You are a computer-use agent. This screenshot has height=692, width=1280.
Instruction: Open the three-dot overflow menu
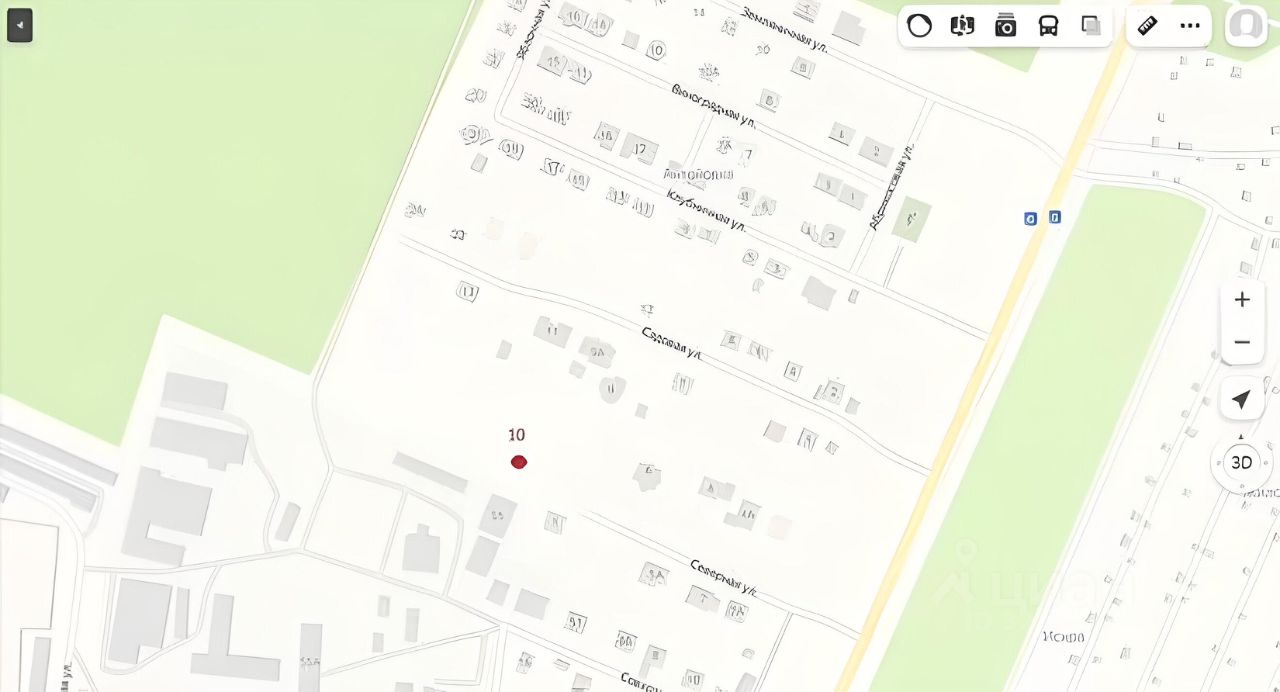(x=1190, y=26)
